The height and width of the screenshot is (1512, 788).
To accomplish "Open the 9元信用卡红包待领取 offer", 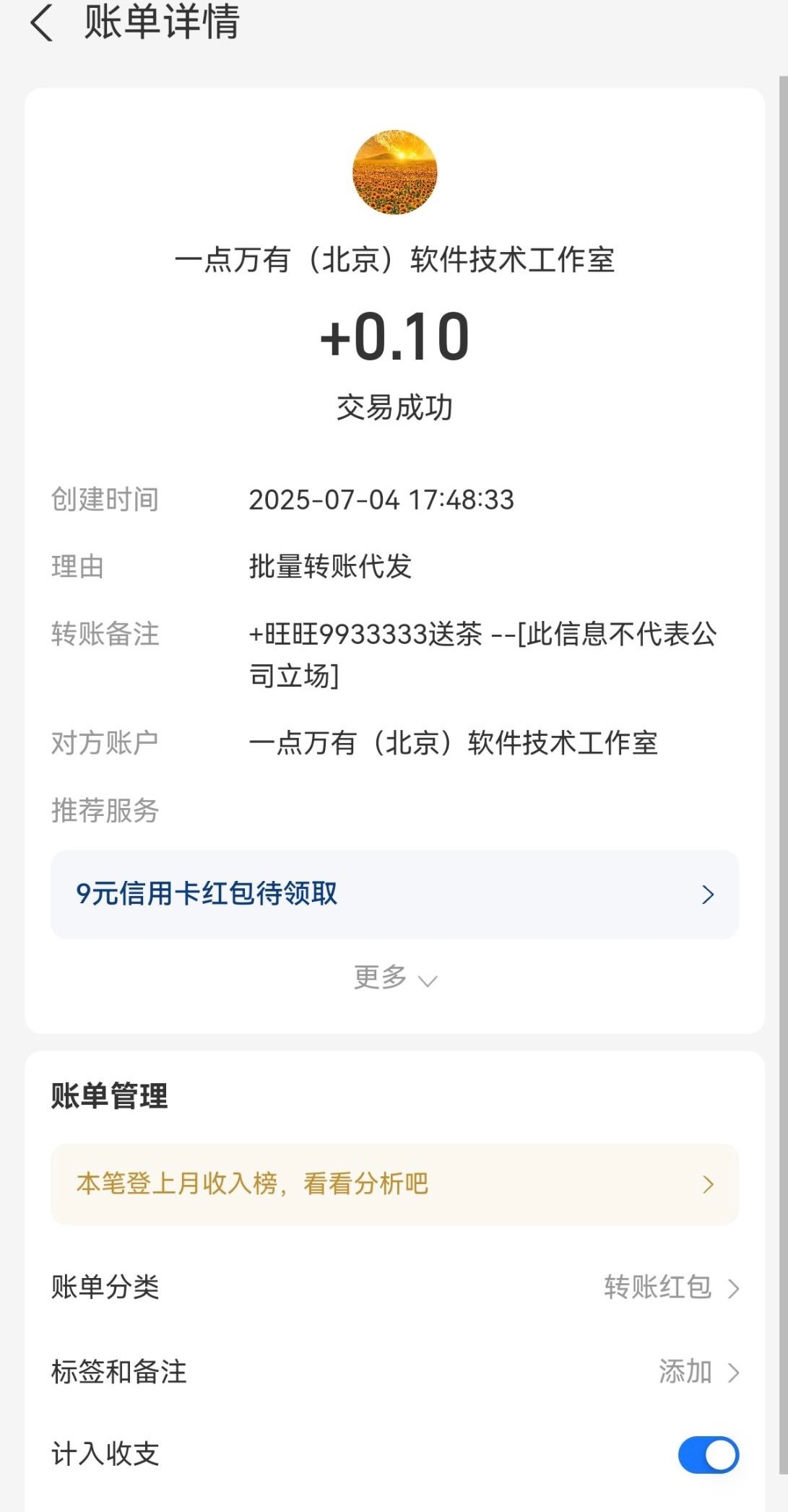I will [x=394, y=894].
